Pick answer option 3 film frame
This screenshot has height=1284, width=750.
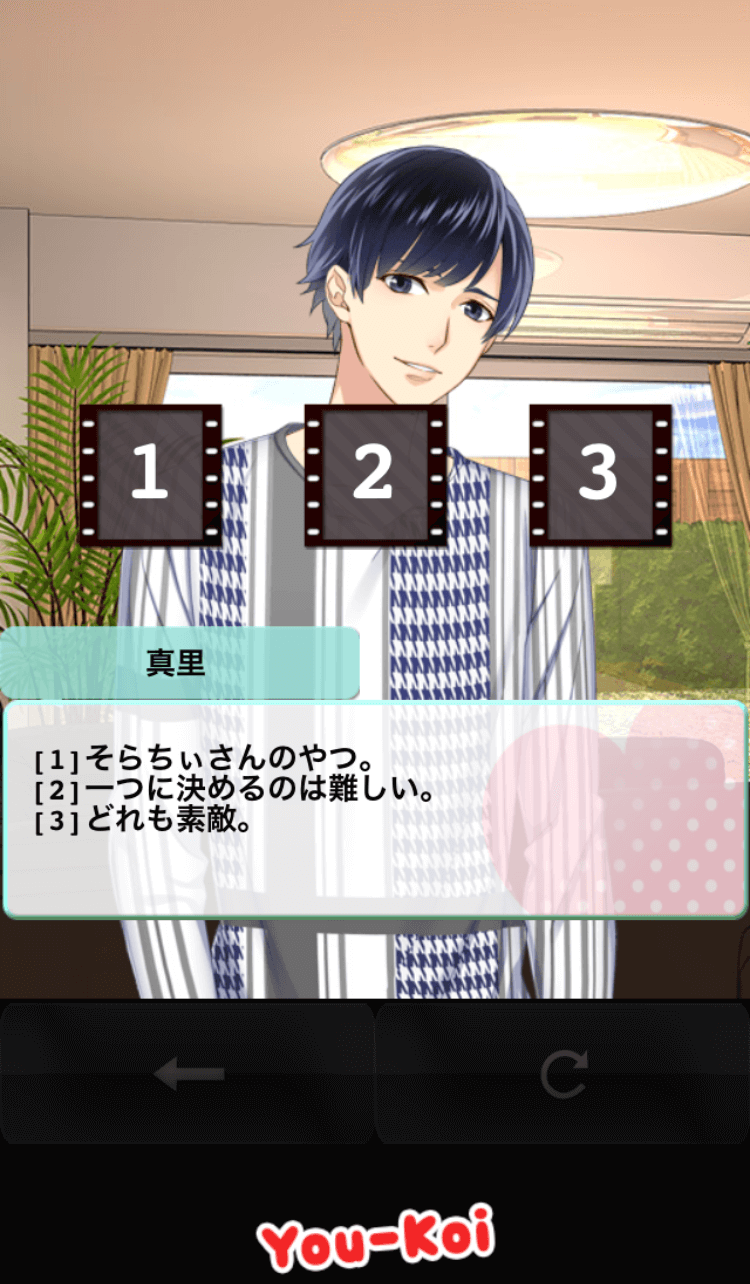(x=600, y=474)
